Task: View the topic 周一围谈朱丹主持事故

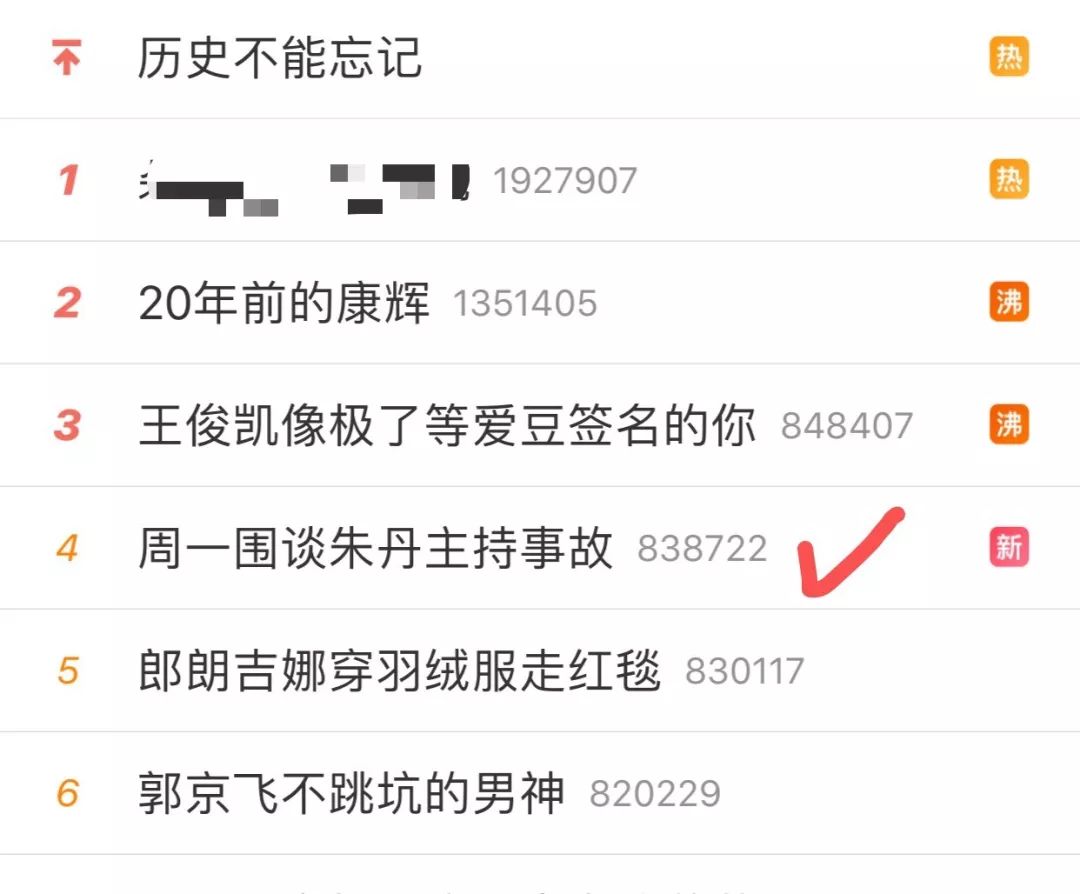Action: click(375, 548)
